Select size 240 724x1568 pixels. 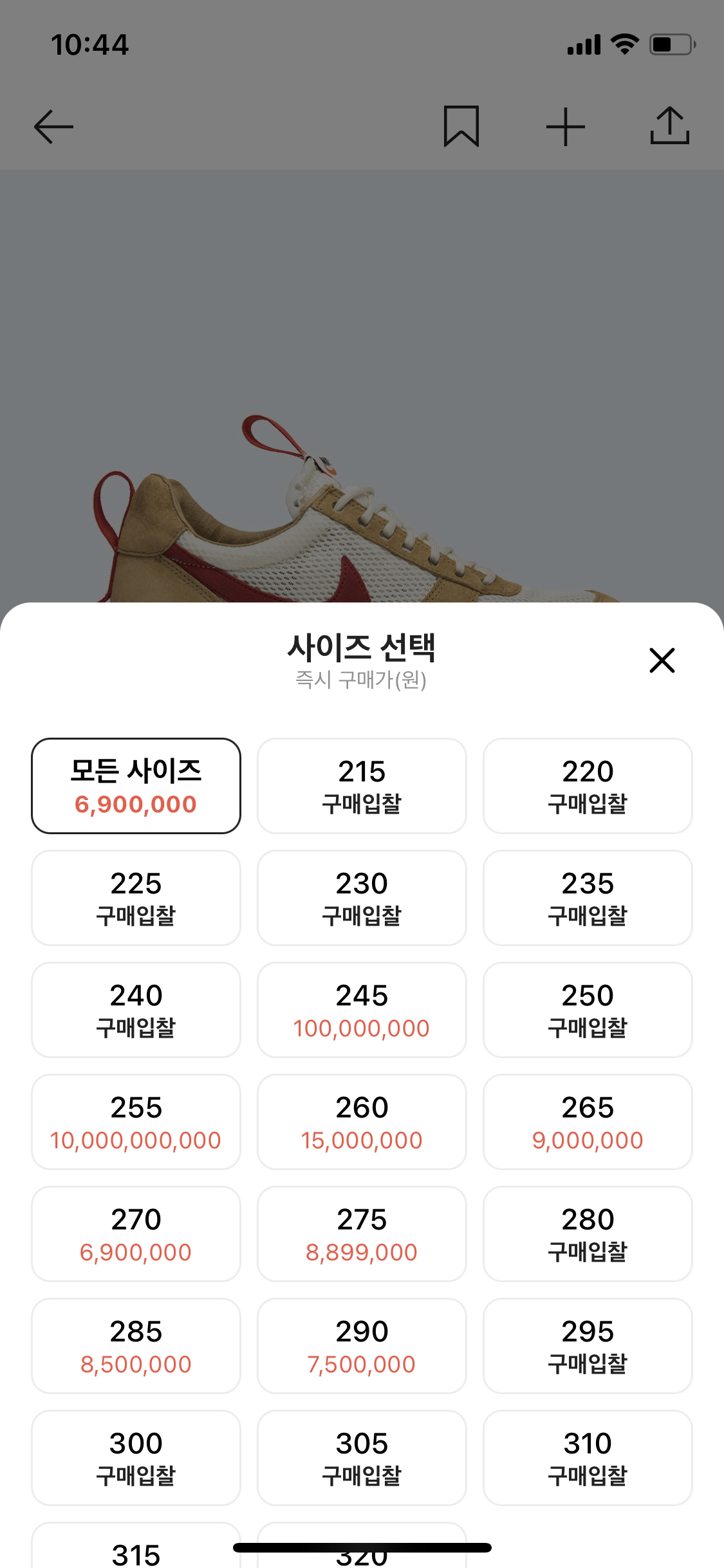click(x=136, y=1010)
